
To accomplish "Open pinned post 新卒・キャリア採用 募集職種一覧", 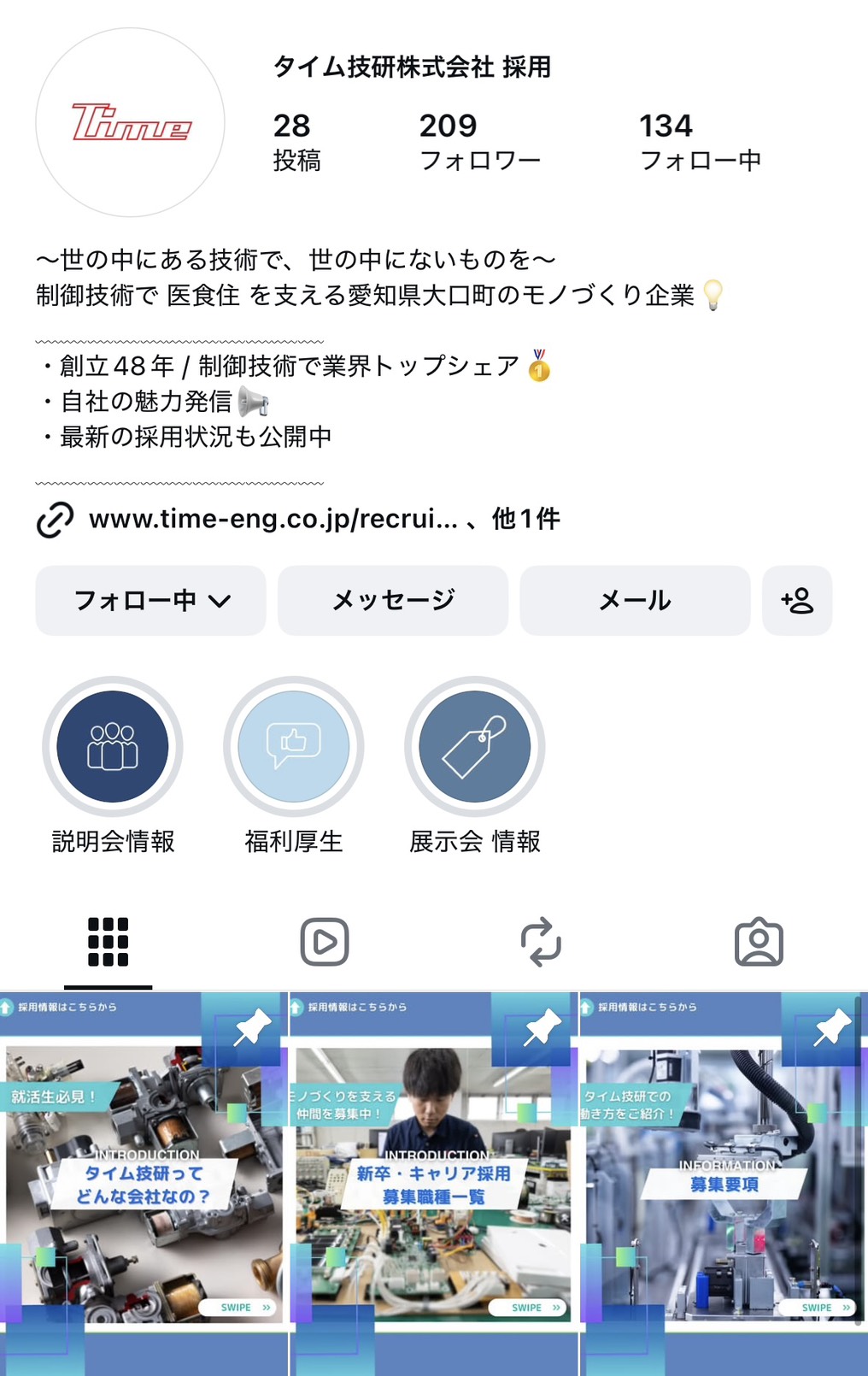I will (434, 1184).
